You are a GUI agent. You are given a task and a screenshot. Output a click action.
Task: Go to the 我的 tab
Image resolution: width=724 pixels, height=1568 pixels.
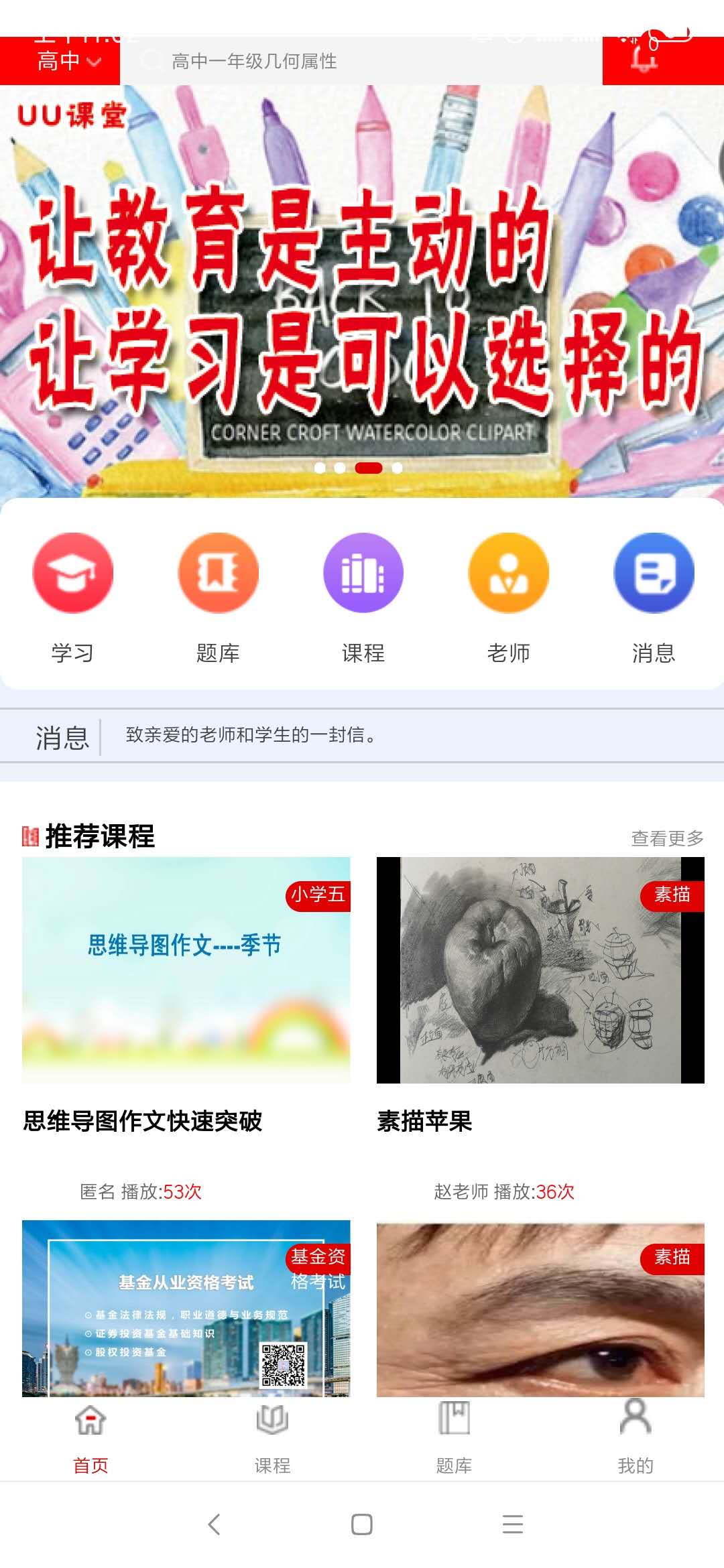[x=635, y=1437]
